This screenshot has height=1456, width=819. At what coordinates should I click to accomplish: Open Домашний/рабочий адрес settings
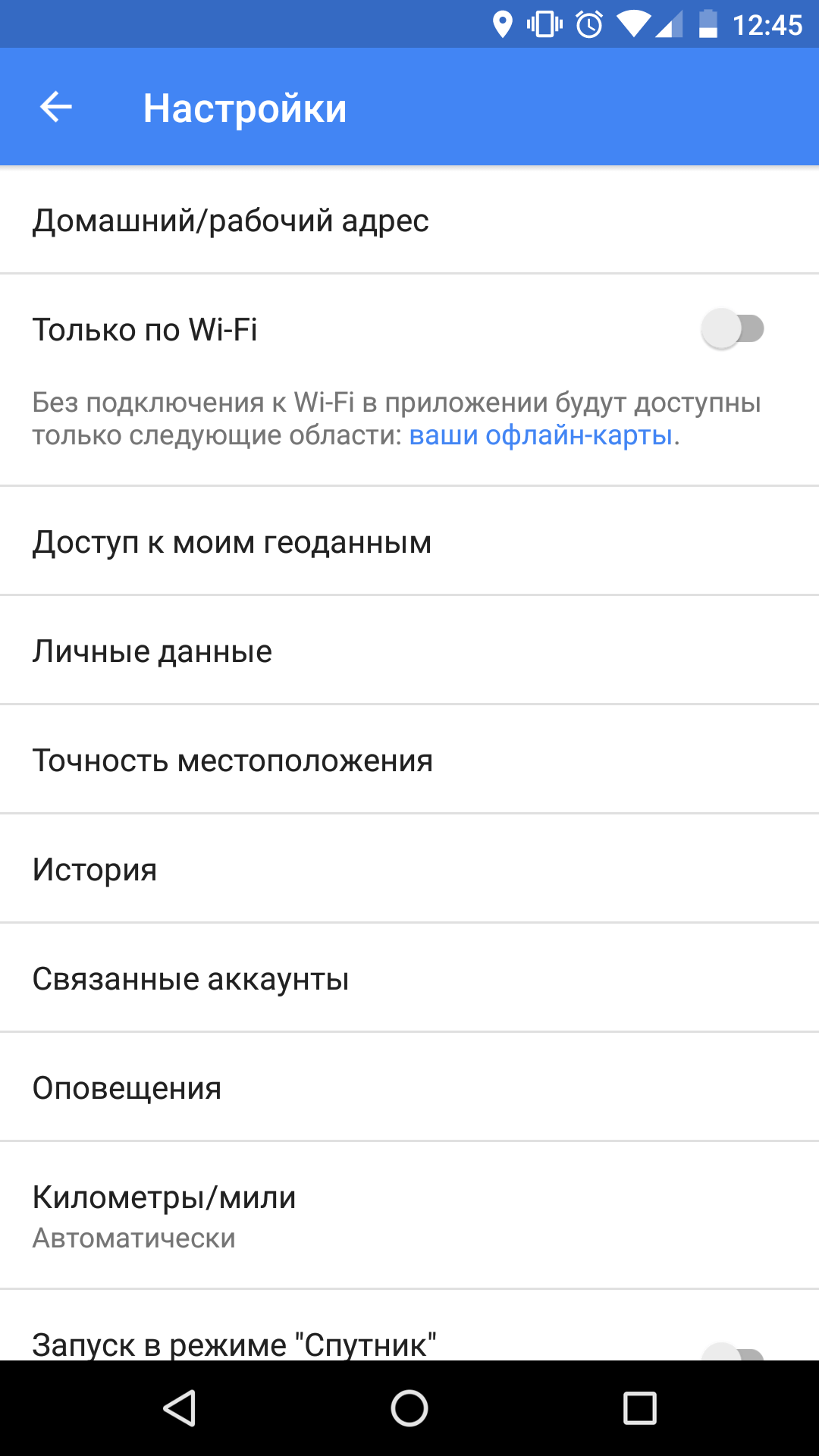(x=409, y=220)
